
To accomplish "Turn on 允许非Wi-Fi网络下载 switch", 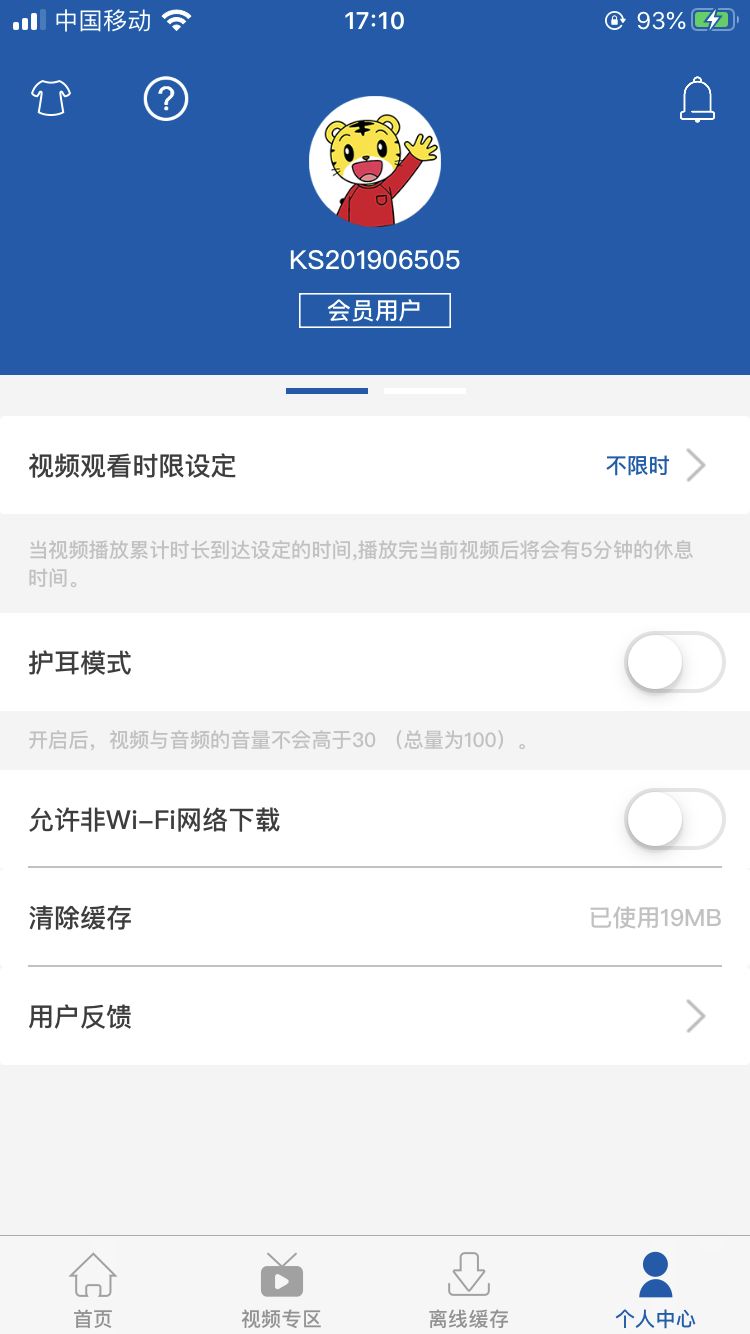I will [x=674, y=819].
